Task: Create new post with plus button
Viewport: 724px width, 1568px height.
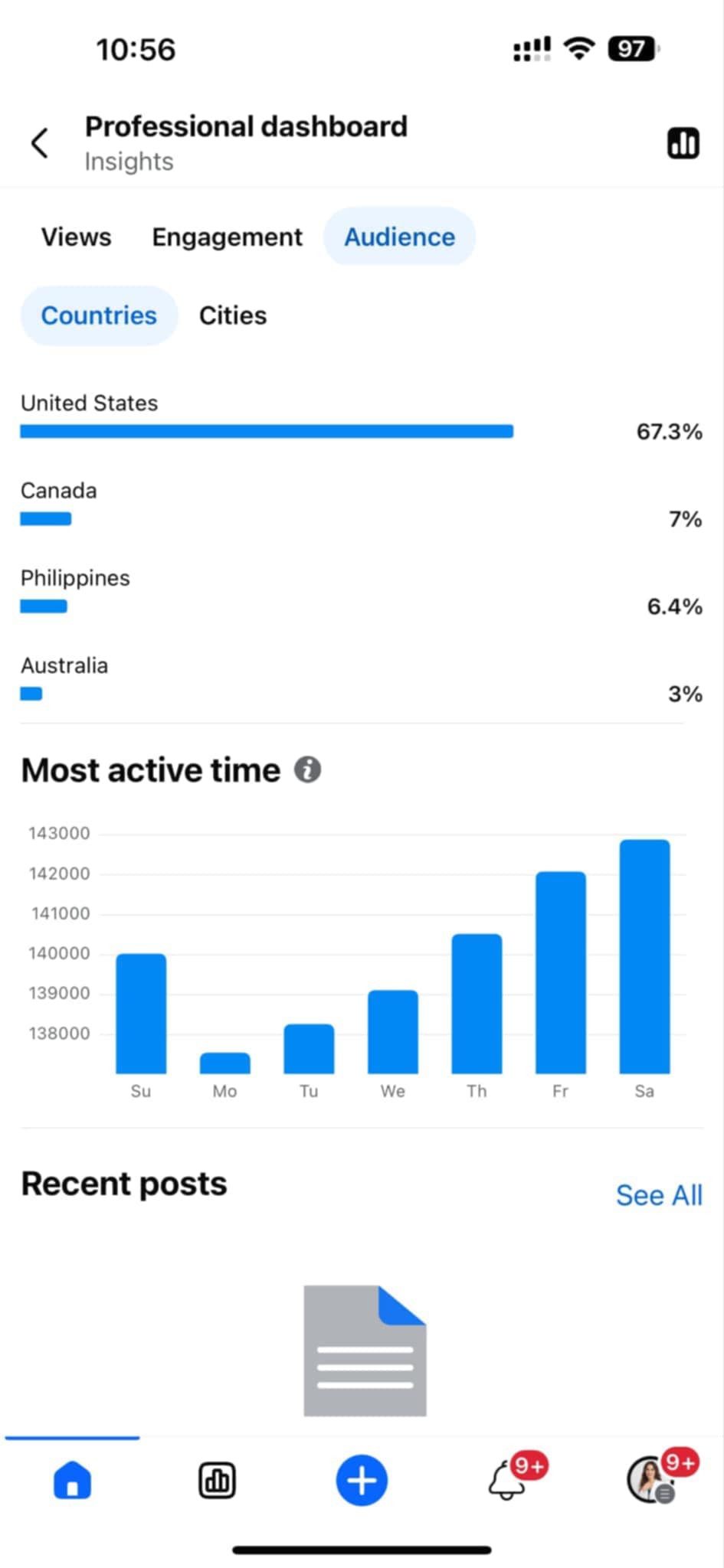Action: [362, 1480]
